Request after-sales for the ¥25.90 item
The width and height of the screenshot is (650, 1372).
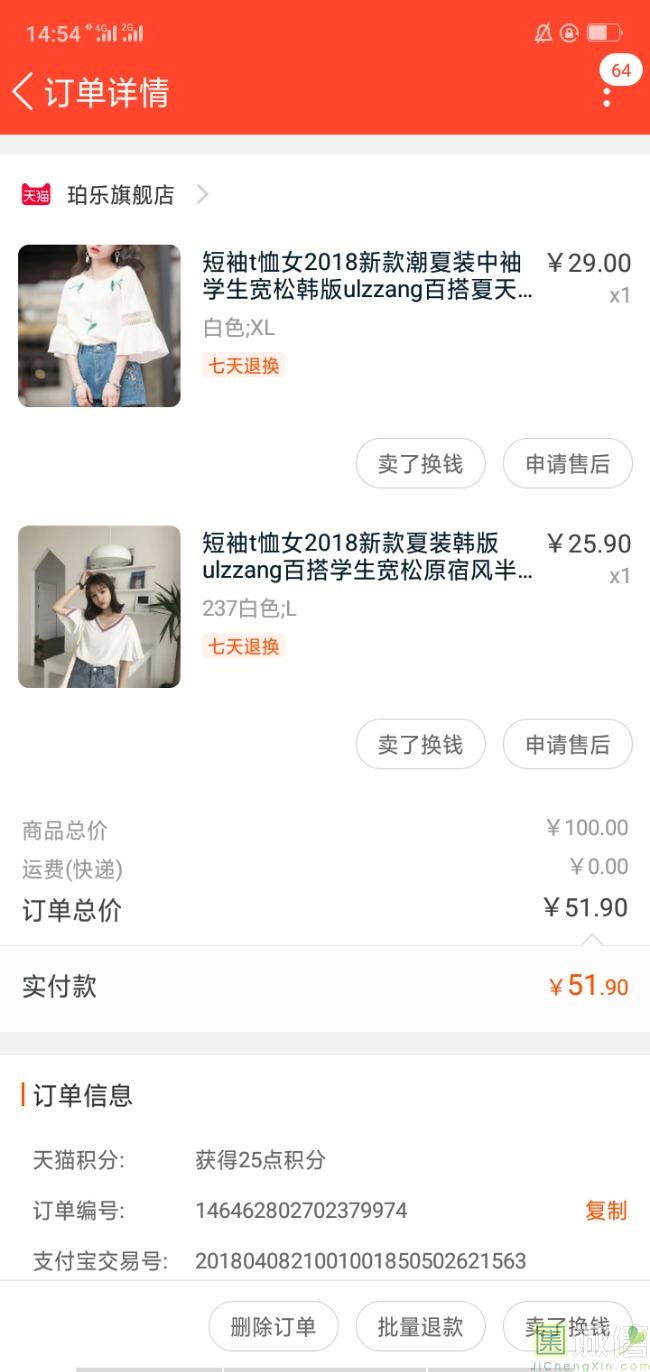pyautogui.click(x=567, y=745)
